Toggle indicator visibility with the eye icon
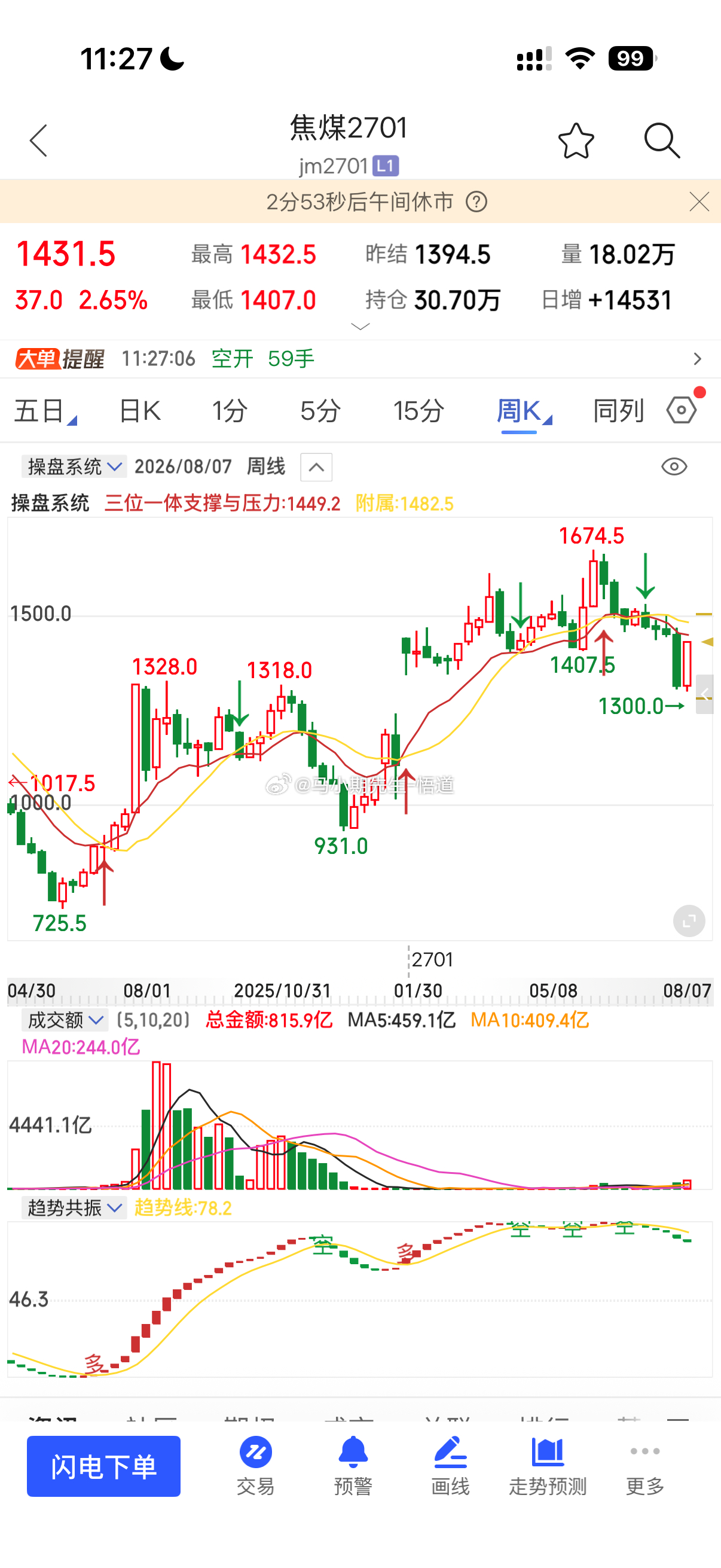 (674, 467)
